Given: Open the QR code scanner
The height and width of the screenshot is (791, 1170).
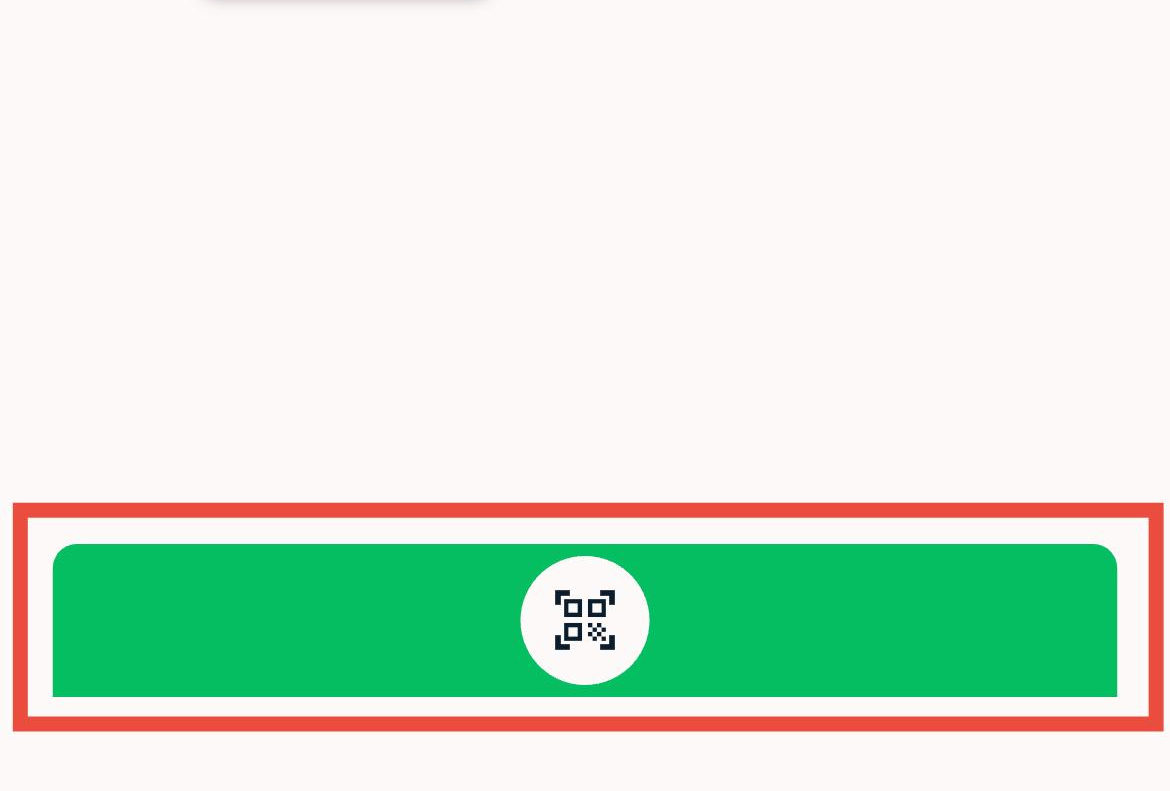Looking at the screenshot, I should click(x=585, y=620).
